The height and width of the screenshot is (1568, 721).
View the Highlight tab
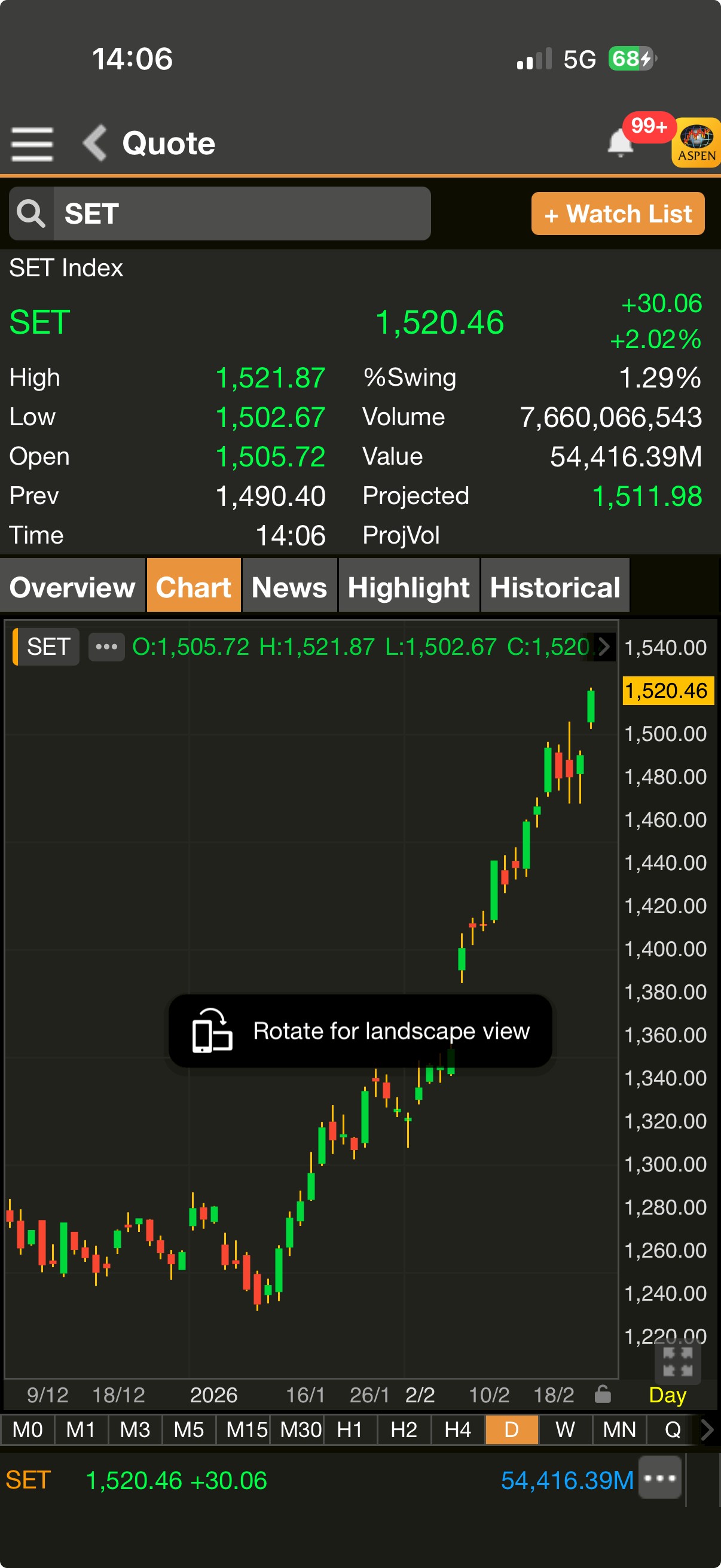pos(408,587)
